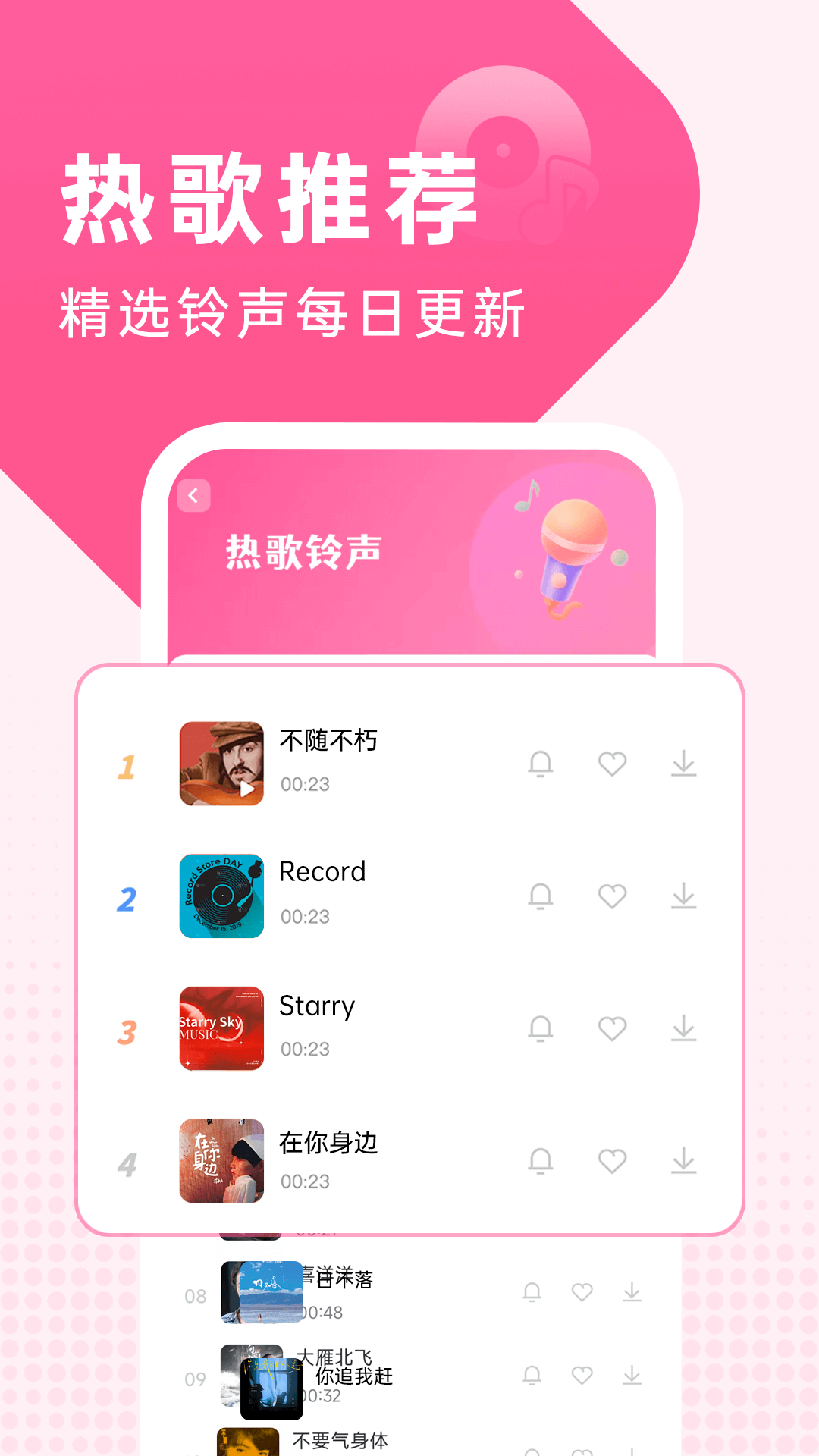
Task: Click the Record Store Day album cover
Action: pyautogui.click(x=221, y=896)
